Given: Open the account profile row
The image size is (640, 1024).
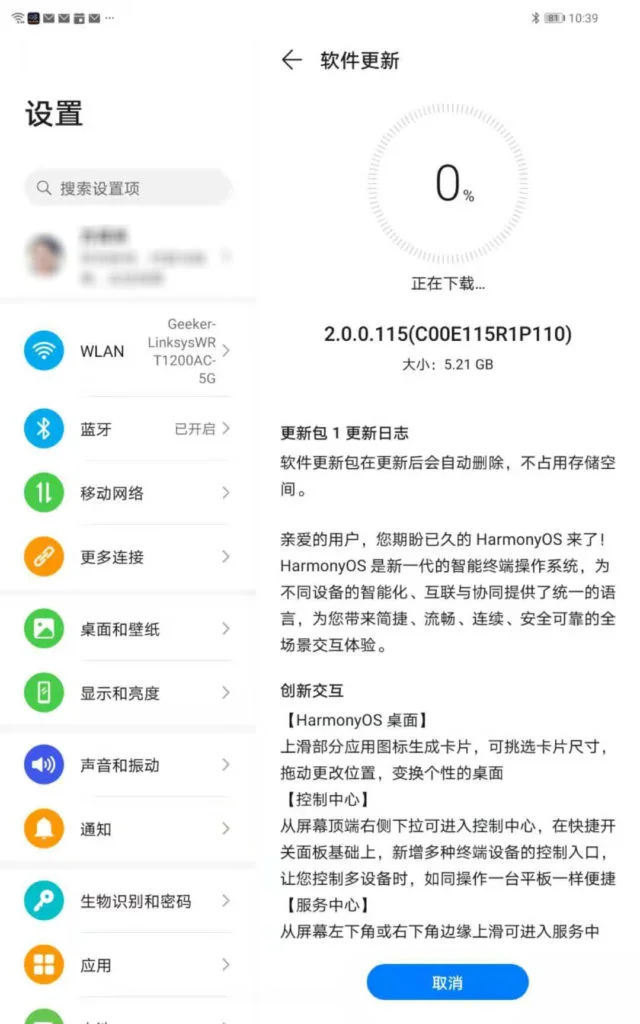Looking at the screenshot, I should 128,257.
